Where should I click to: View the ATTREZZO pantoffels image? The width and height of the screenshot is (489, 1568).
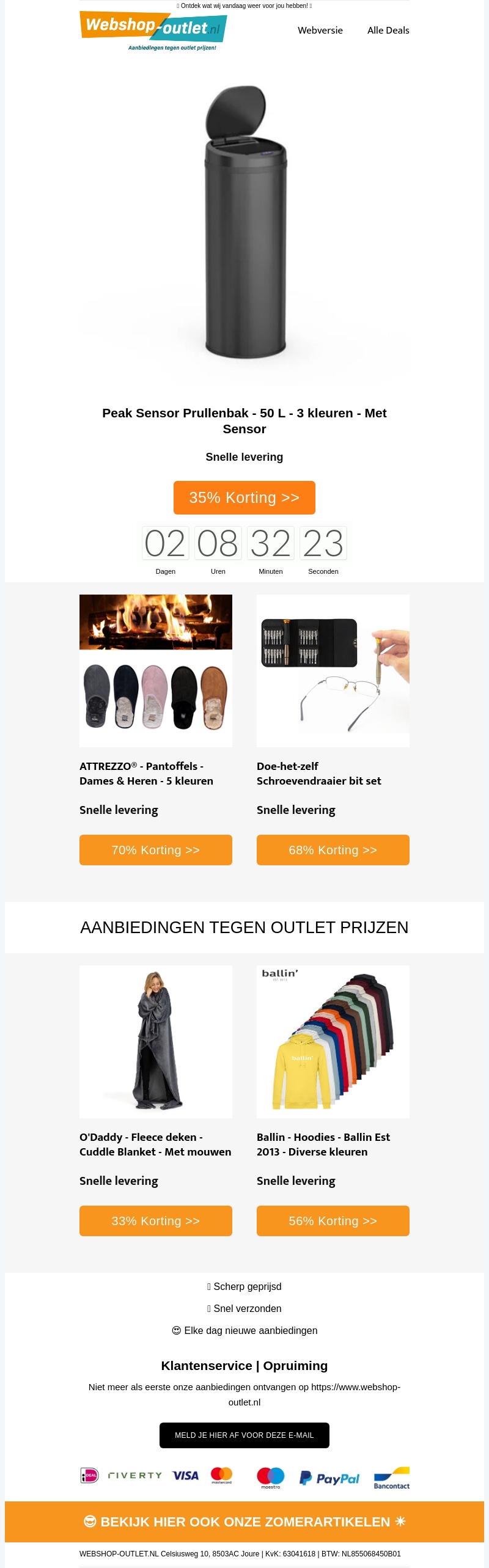156,670
